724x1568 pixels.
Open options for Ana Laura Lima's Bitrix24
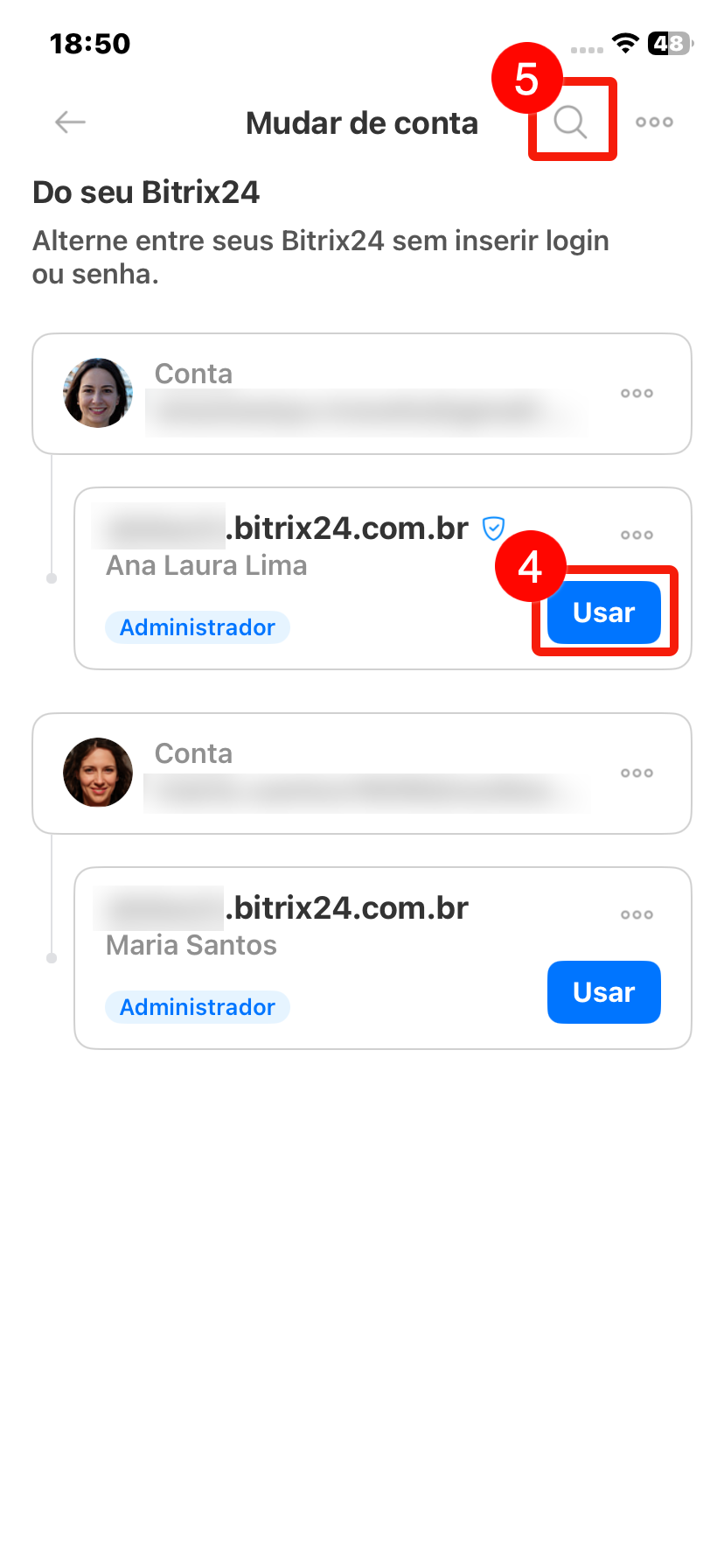click(x=637, y=535)
